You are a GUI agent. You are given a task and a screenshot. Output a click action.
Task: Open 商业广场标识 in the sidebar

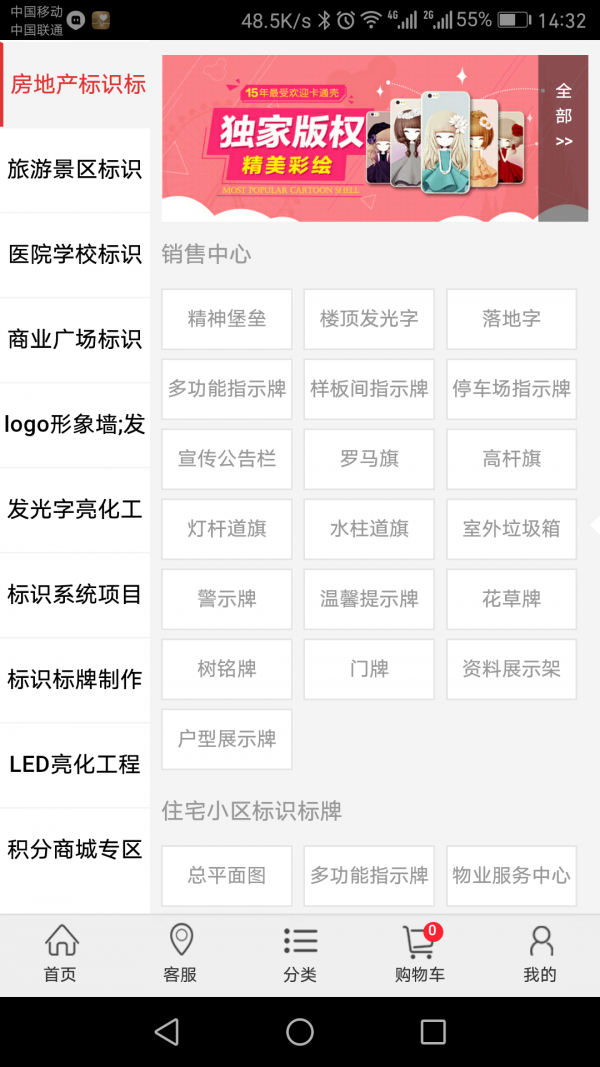click(x=75, y=340)
